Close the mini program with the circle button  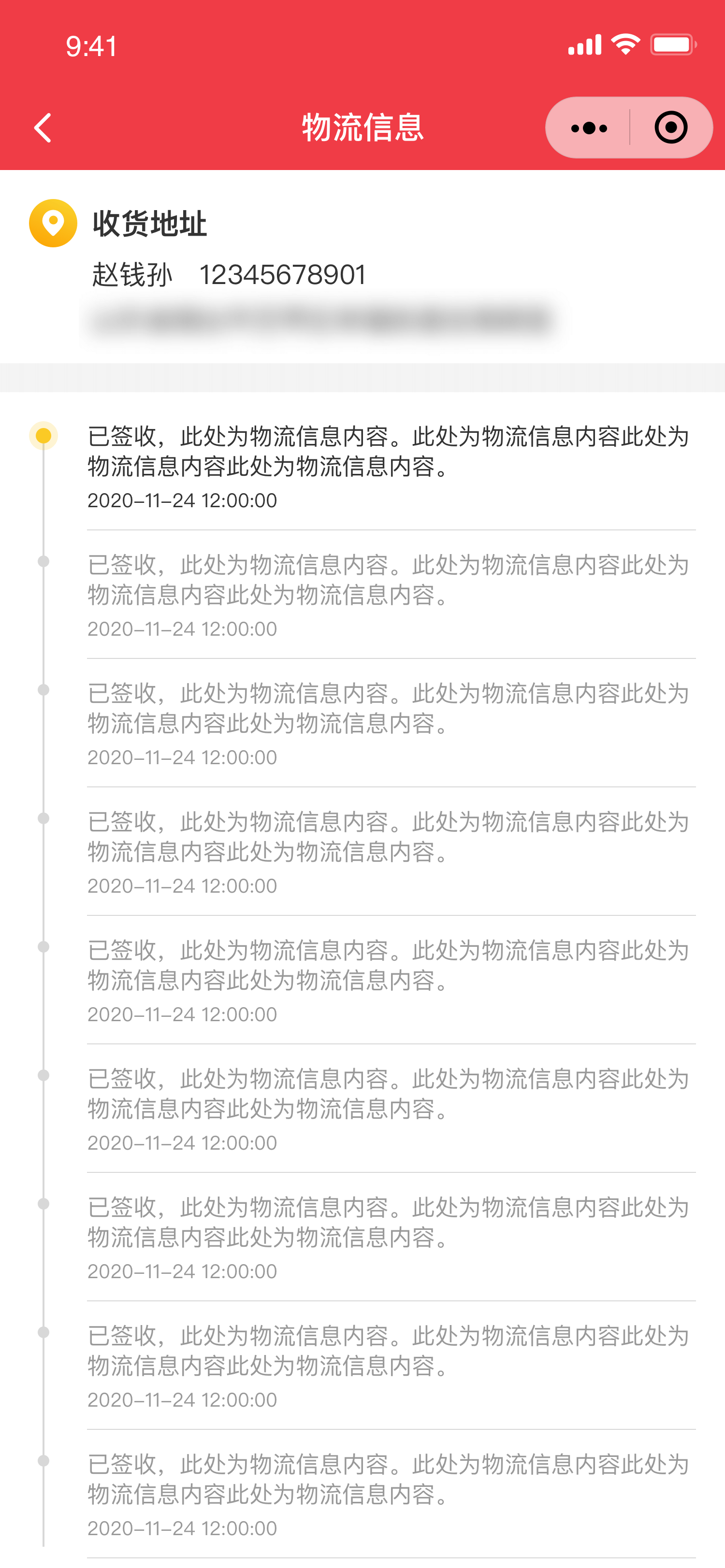click(671, 128)
